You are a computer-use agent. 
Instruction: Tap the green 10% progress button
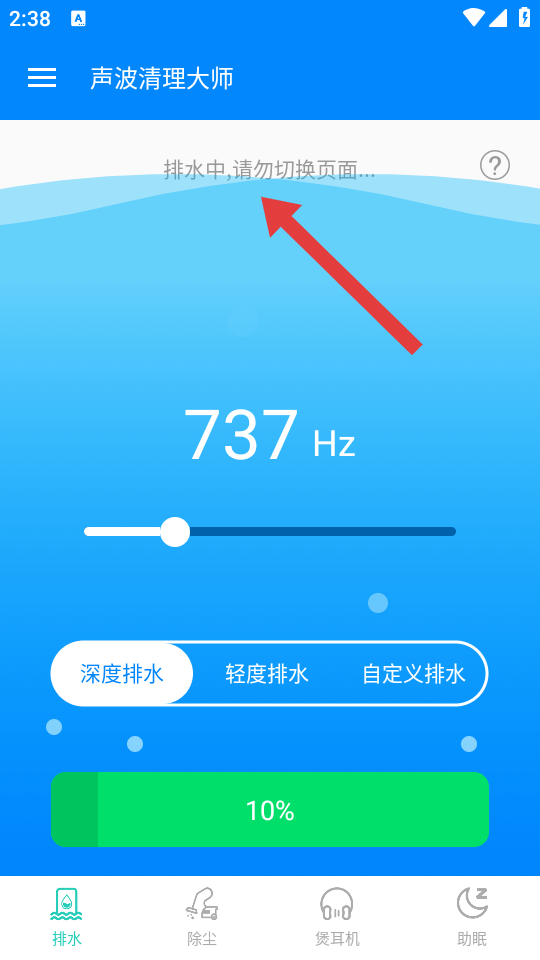click(270, 809)
